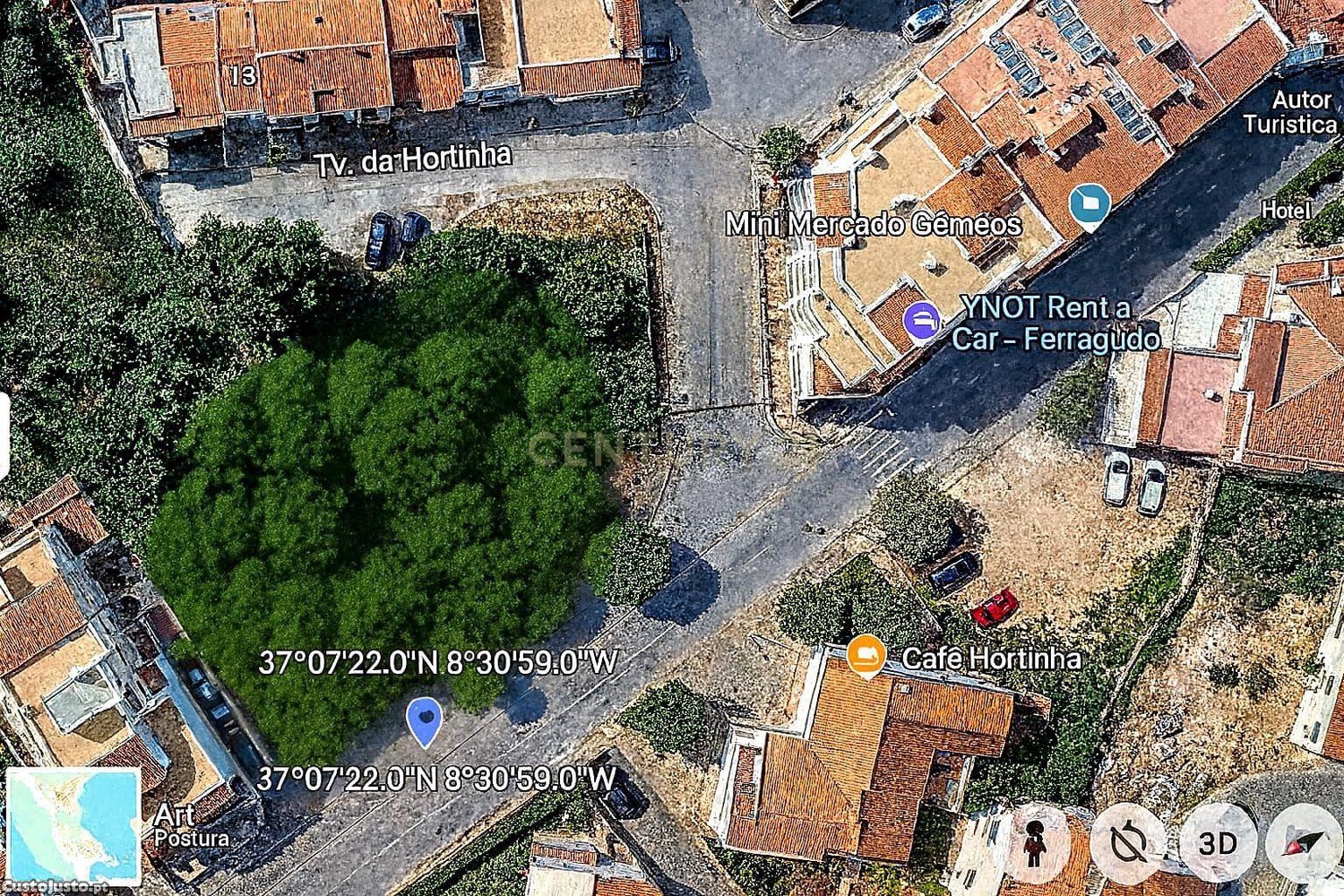Tap the blue dropped coordinates pin

pos(424,719)
